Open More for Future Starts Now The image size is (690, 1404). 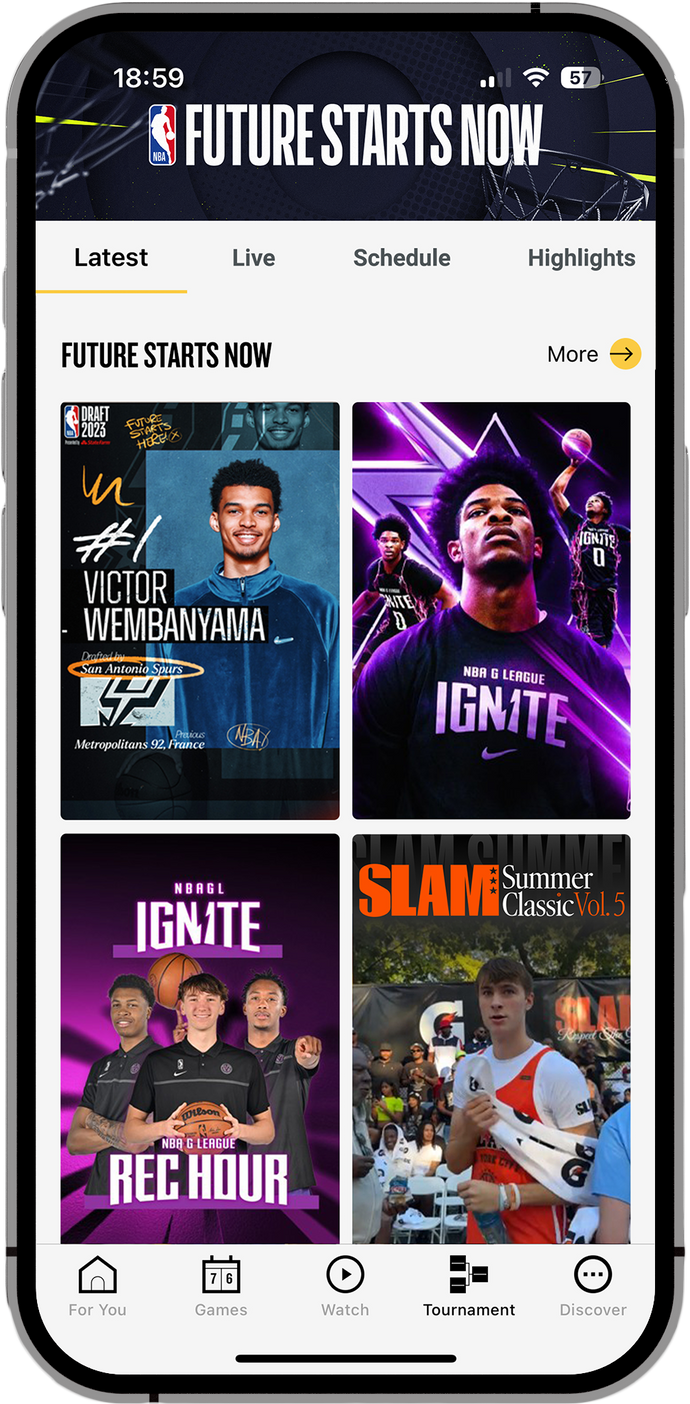tap(594, 354)
